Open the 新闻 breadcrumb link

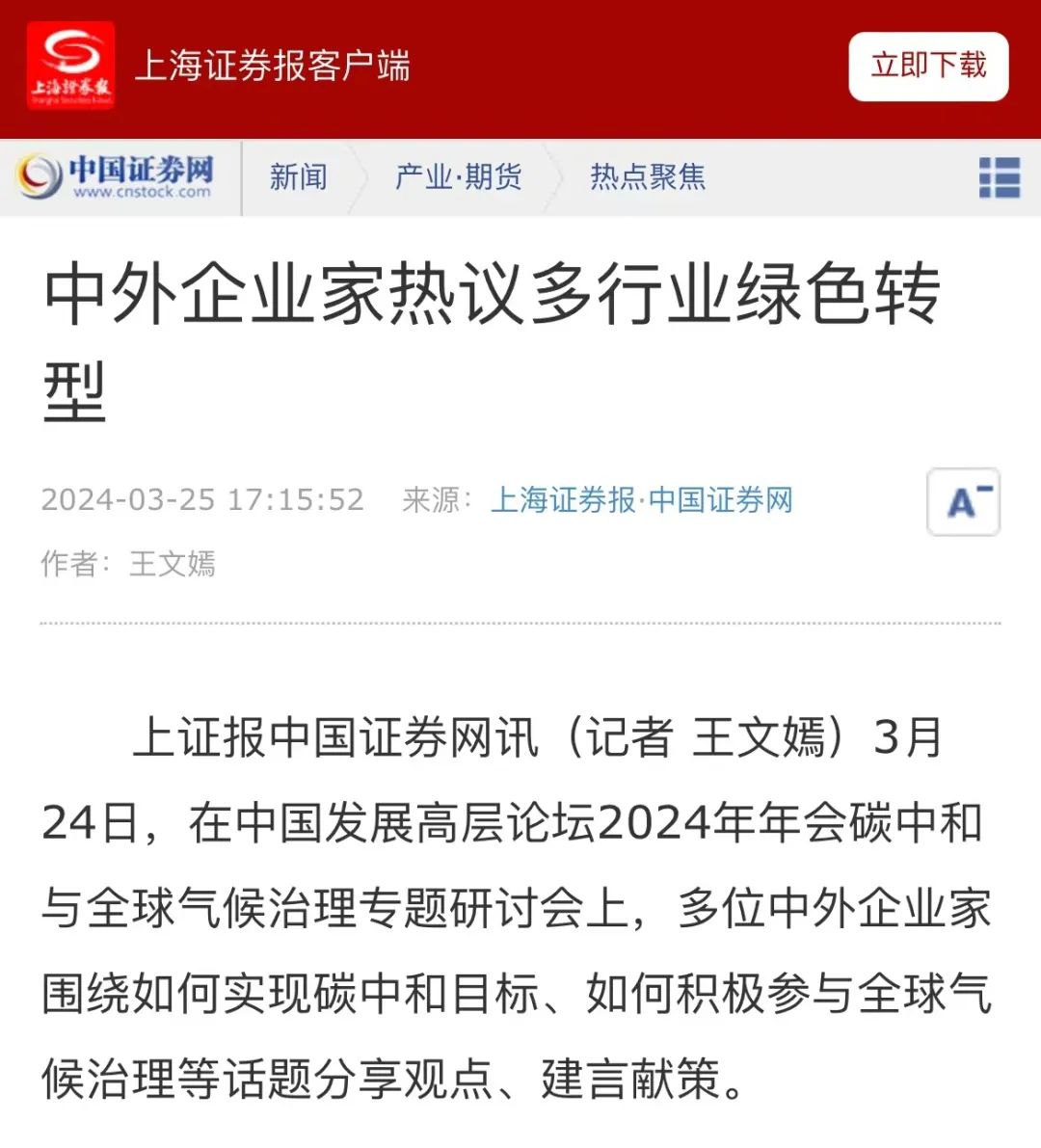coord(298,177)
